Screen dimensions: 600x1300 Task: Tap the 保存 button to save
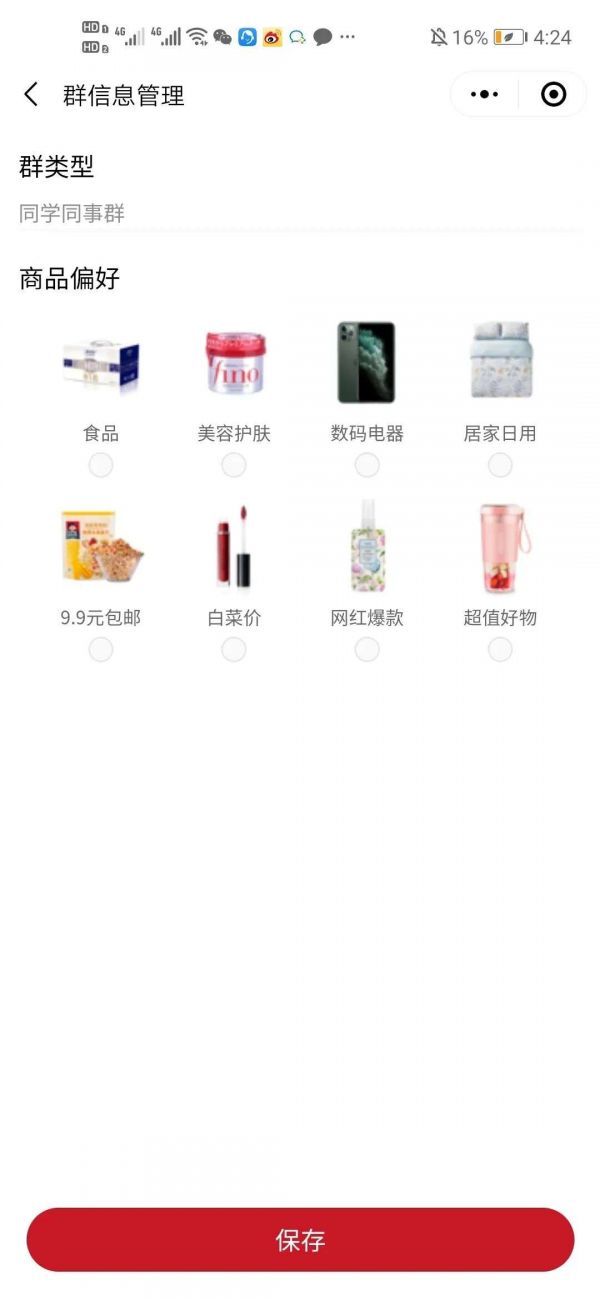(300, 1240)
